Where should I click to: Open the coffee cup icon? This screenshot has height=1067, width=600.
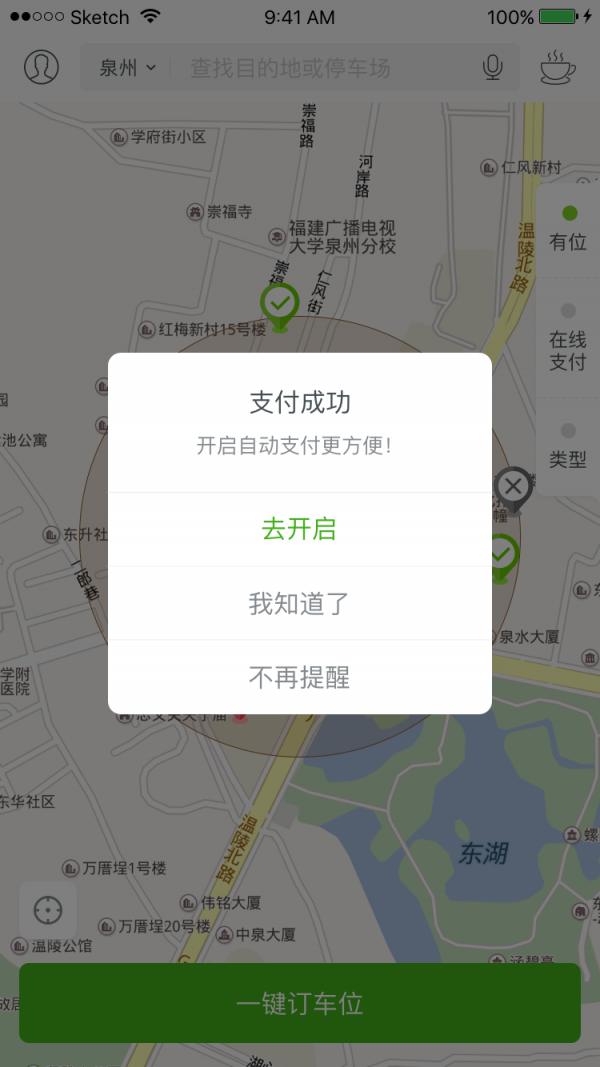[558, 67]
